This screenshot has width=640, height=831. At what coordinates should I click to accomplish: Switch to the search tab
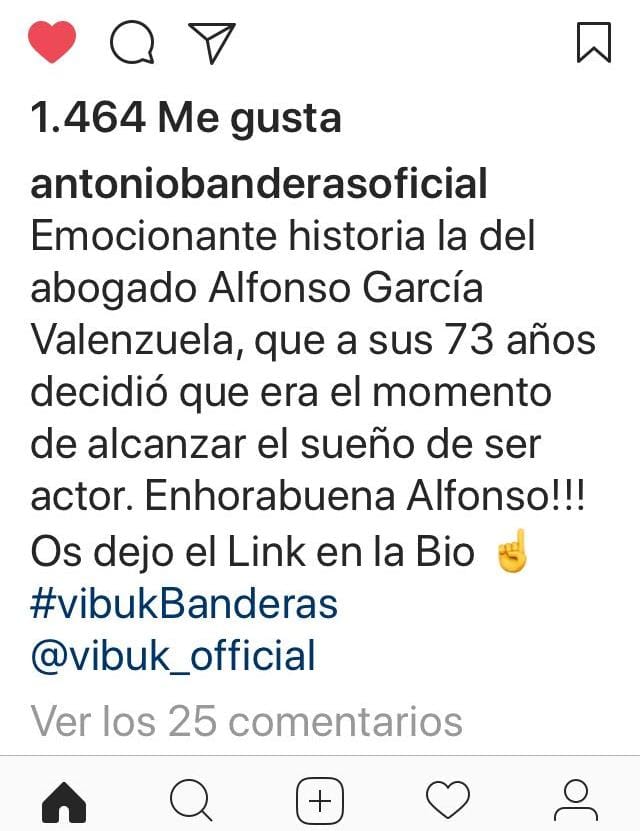[x=191, y=801]
